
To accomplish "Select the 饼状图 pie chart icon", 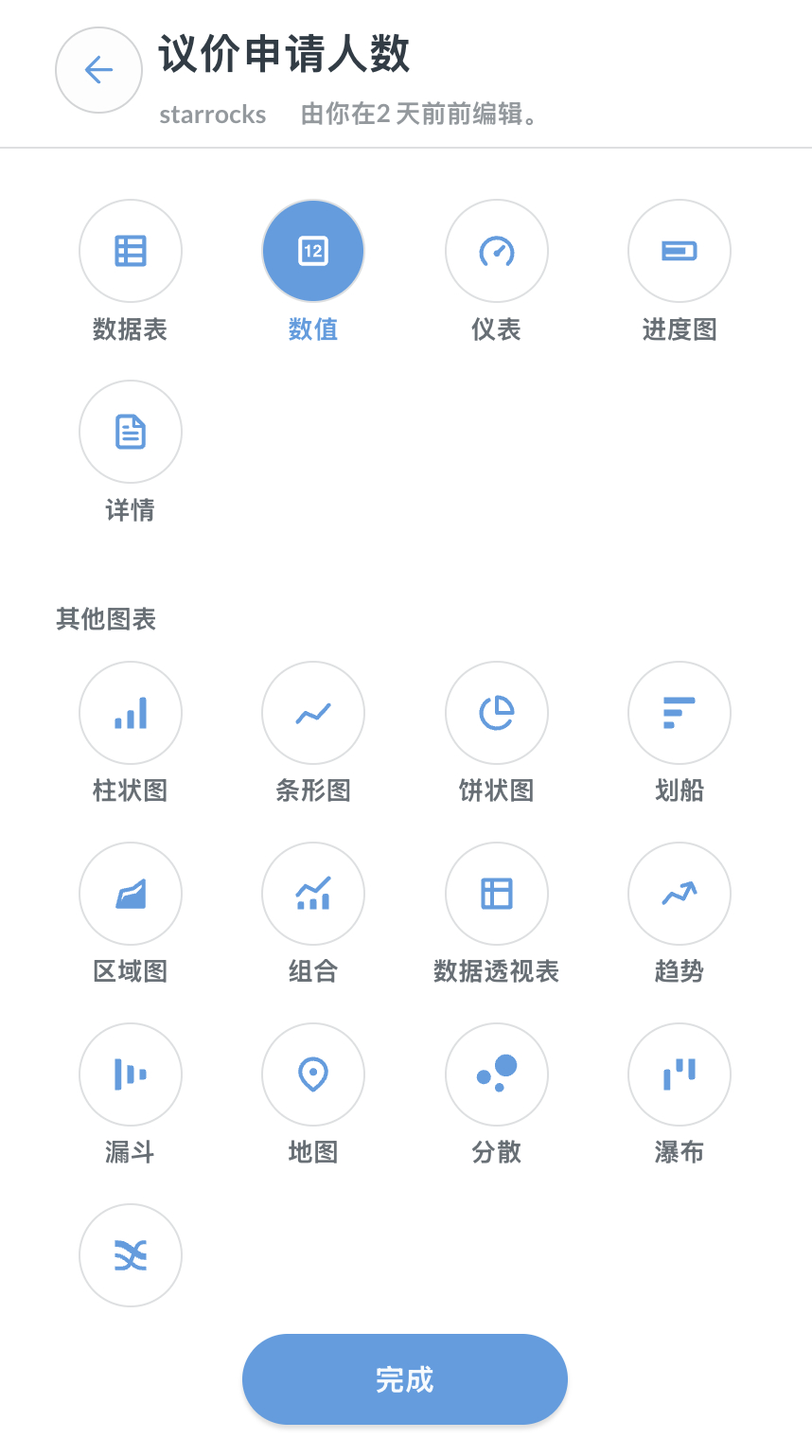I will pos(496,713).
